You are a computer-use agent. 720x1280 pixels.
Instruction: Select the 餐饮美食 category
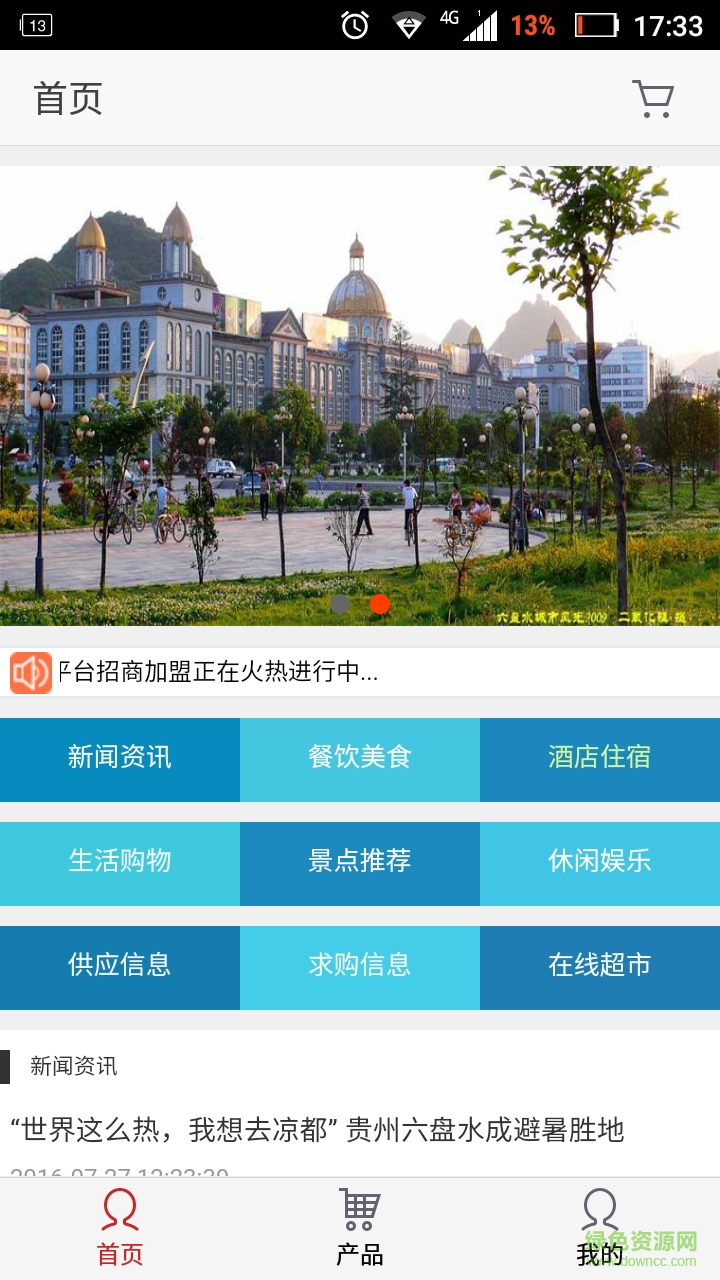click(360, 759)
